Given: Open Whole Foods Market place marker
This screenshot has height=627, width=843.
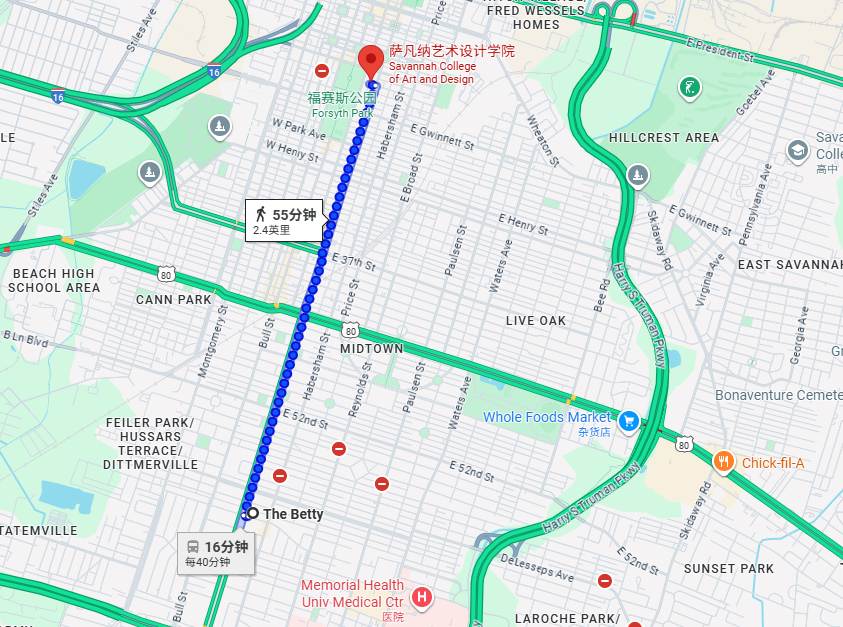Looking at the screenshot, I should (x=628, y=418).
